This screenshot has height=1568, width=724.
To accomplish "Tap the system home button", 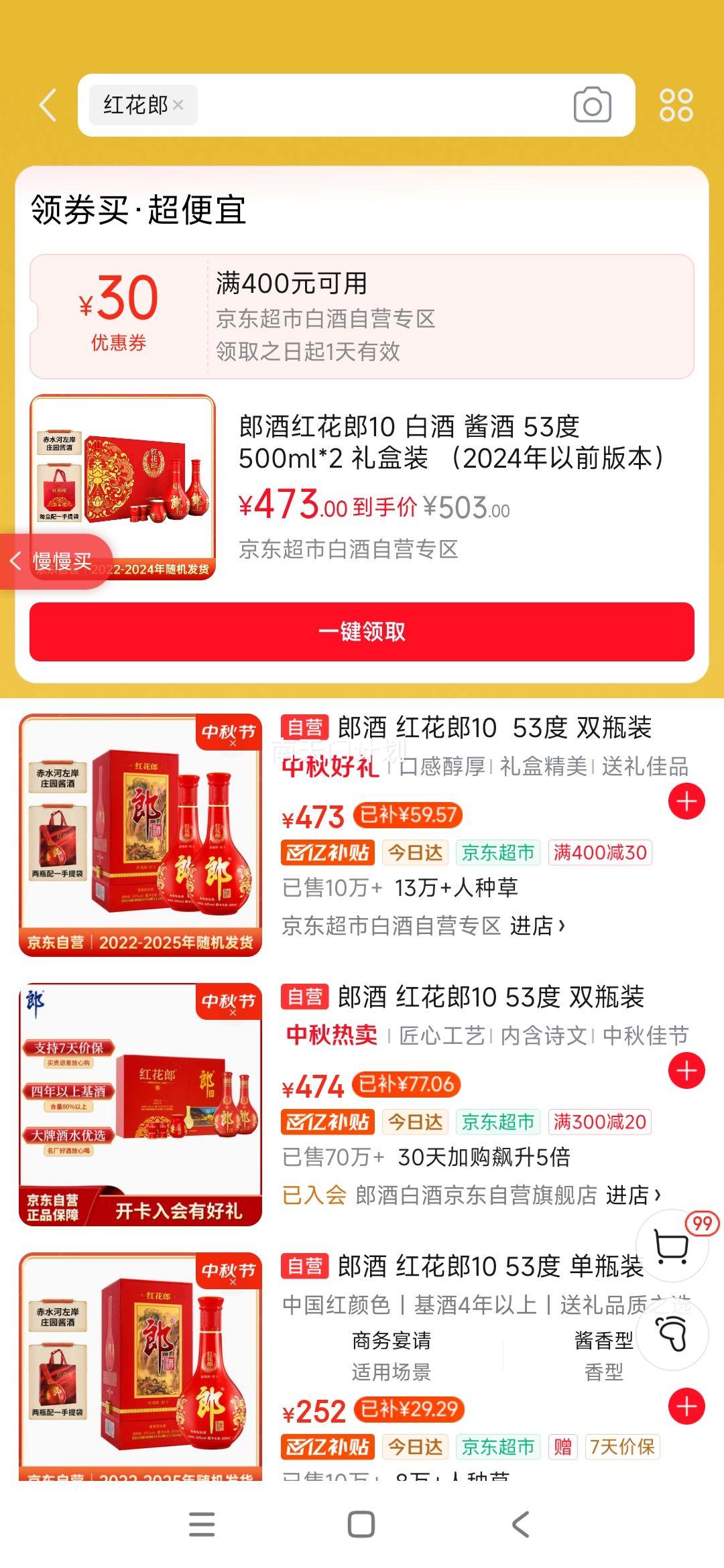I will tap(361, 1524).
